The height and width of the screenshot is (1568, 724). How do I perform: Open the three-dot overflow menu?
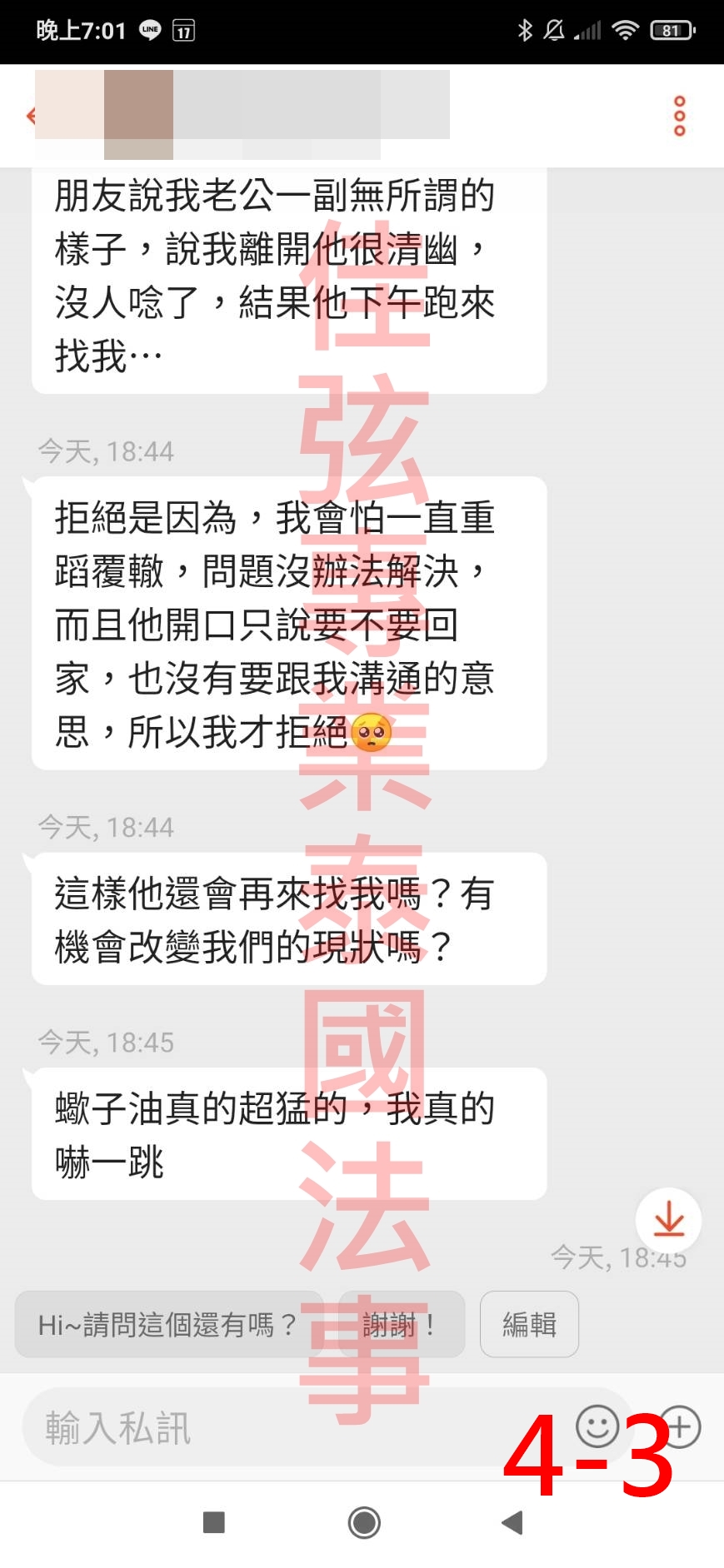coord(679,116)
